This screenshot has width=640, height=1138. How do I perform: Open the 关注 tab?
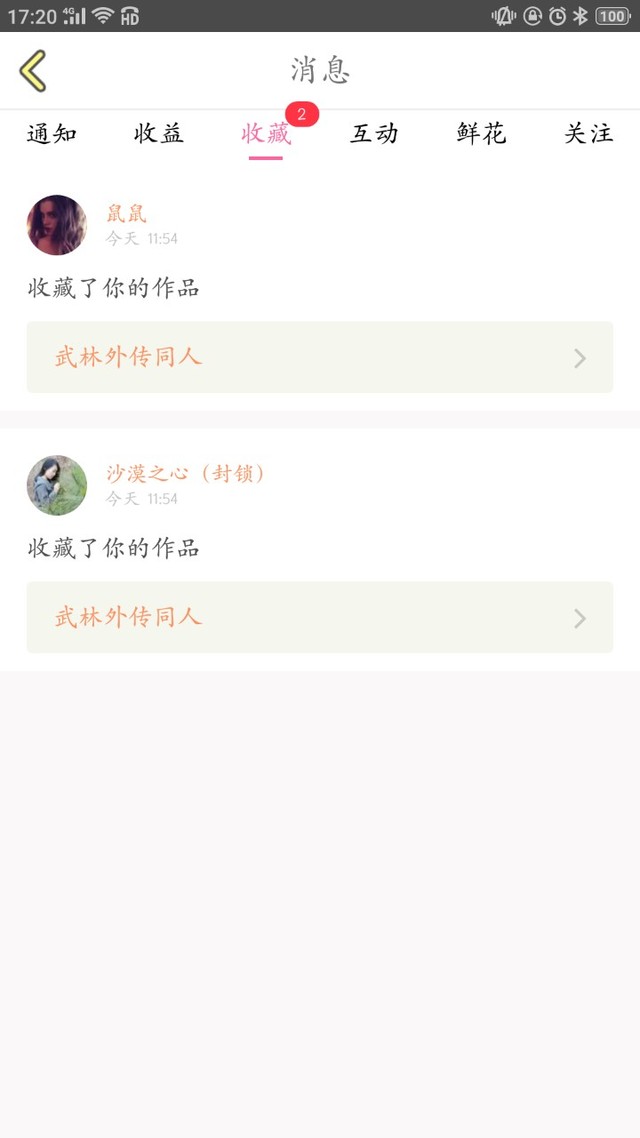588,134
